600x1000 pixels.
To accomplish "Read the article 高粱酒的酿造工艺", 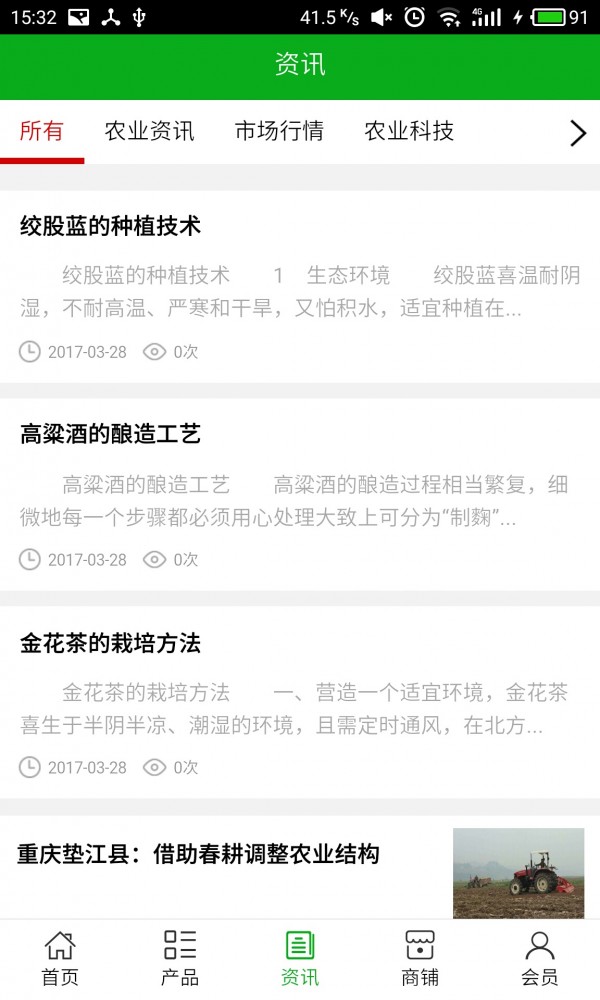I will (110, 434).
